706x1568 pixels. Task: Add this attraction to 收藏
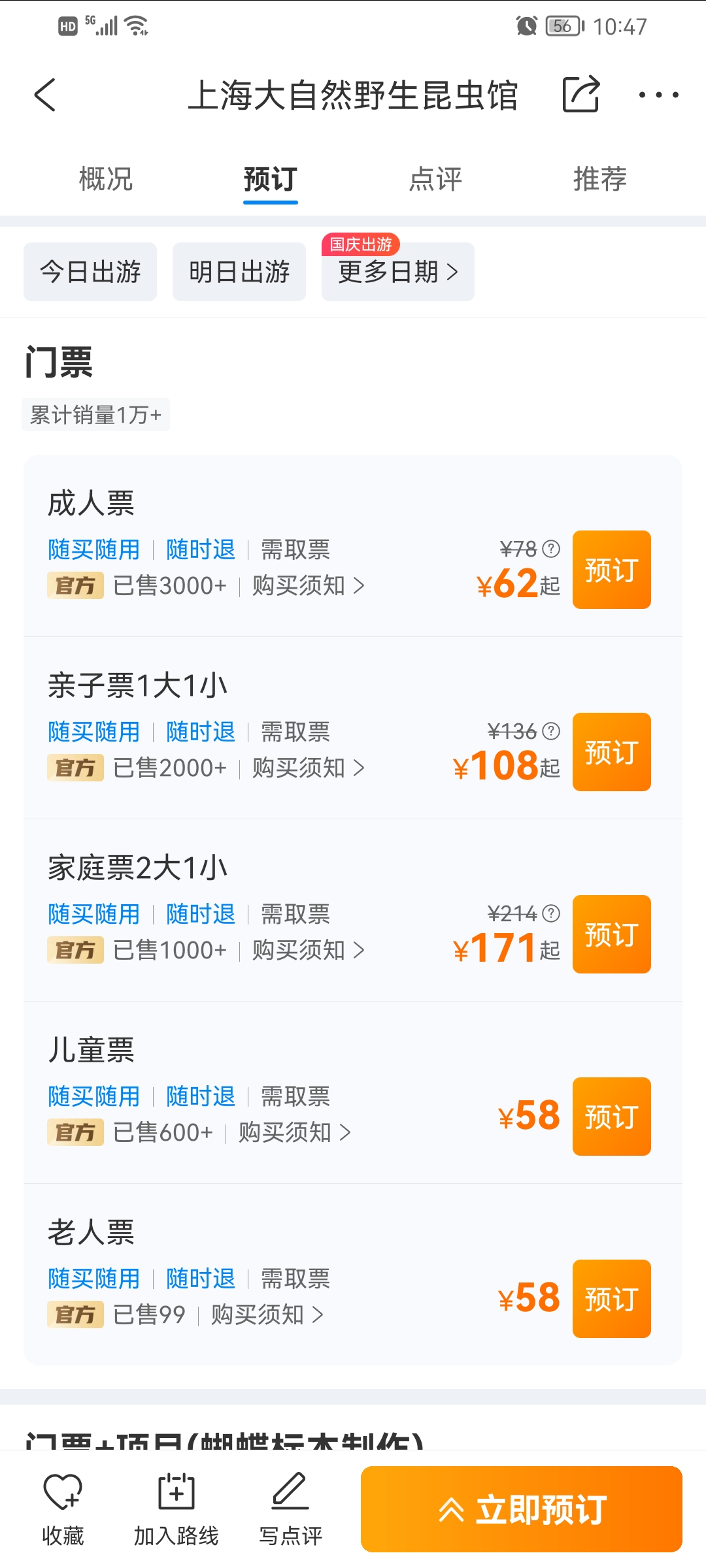point(63,1509)
